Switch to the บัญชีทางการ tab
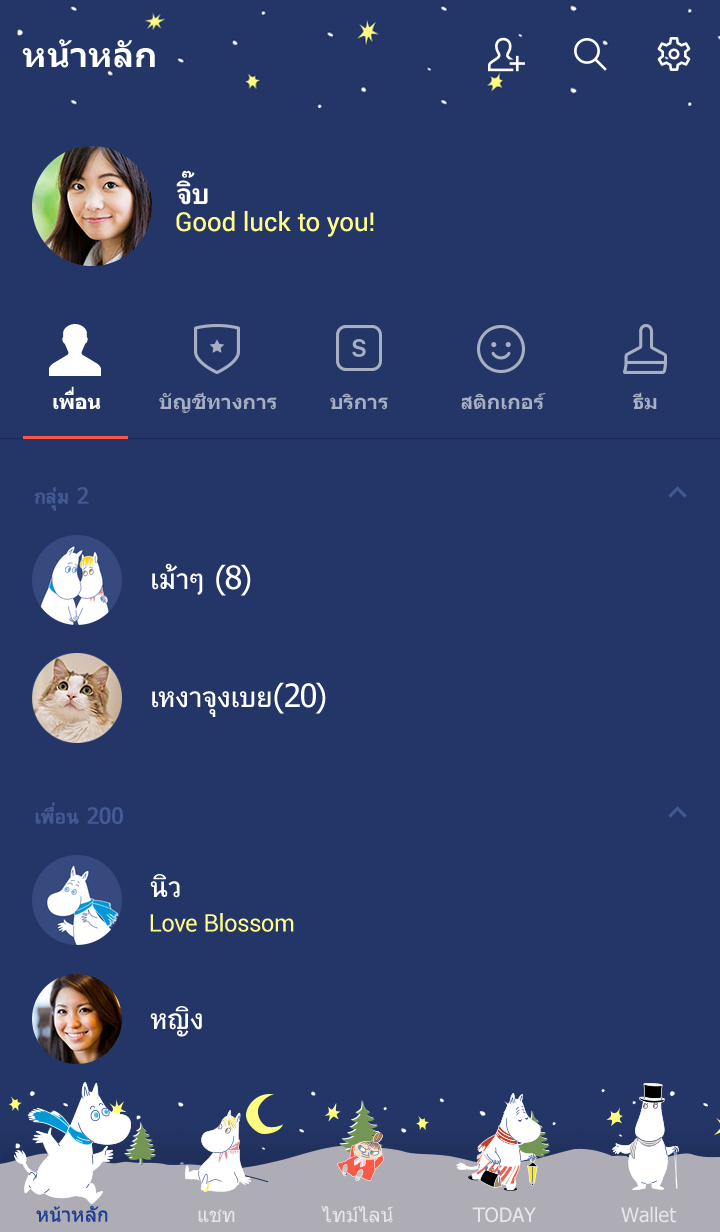720x1232 pixels. coord(217,369)
